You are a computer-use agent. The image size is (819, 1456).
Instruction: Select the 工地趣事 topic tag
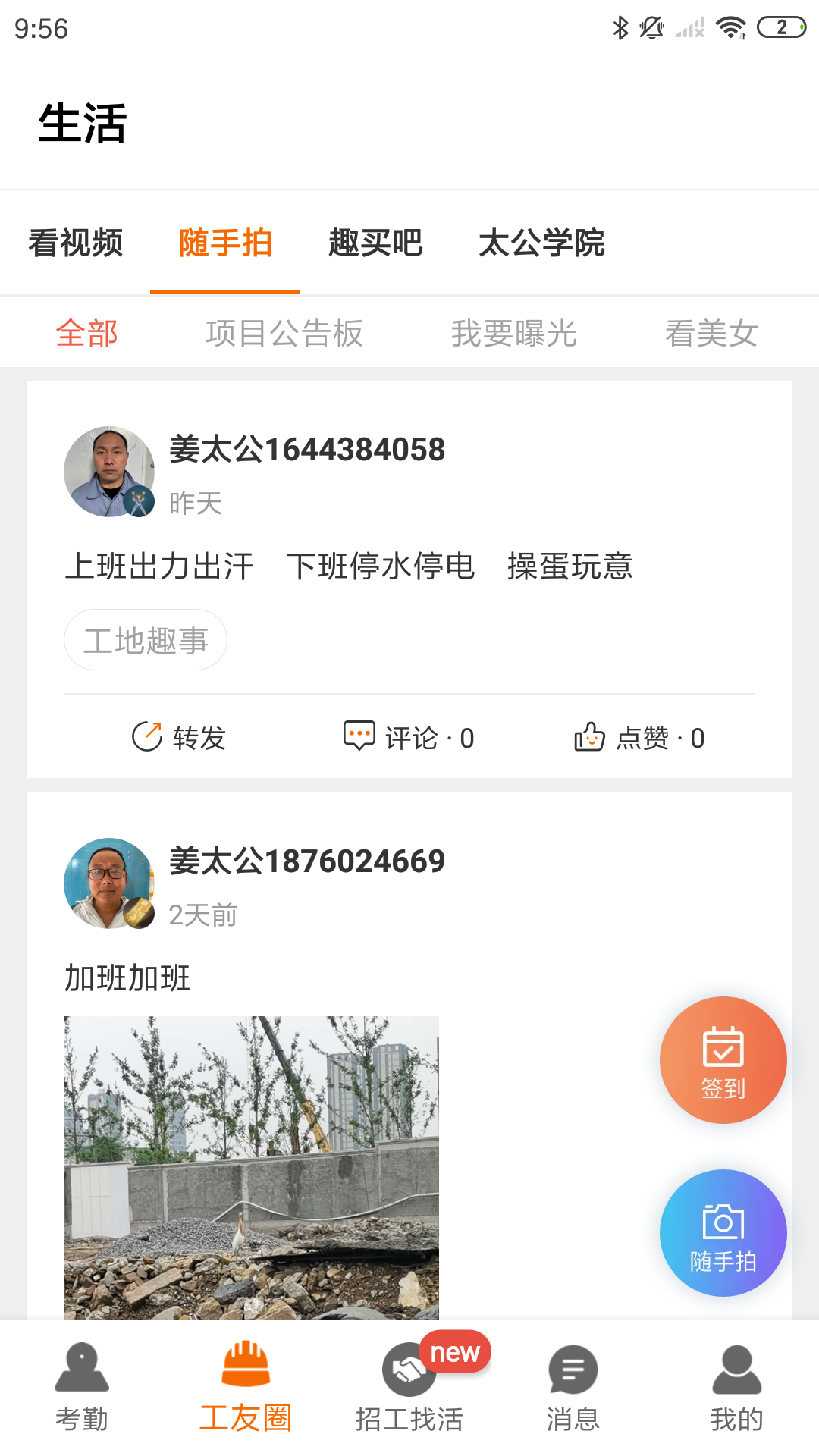[x=145, y=639]
